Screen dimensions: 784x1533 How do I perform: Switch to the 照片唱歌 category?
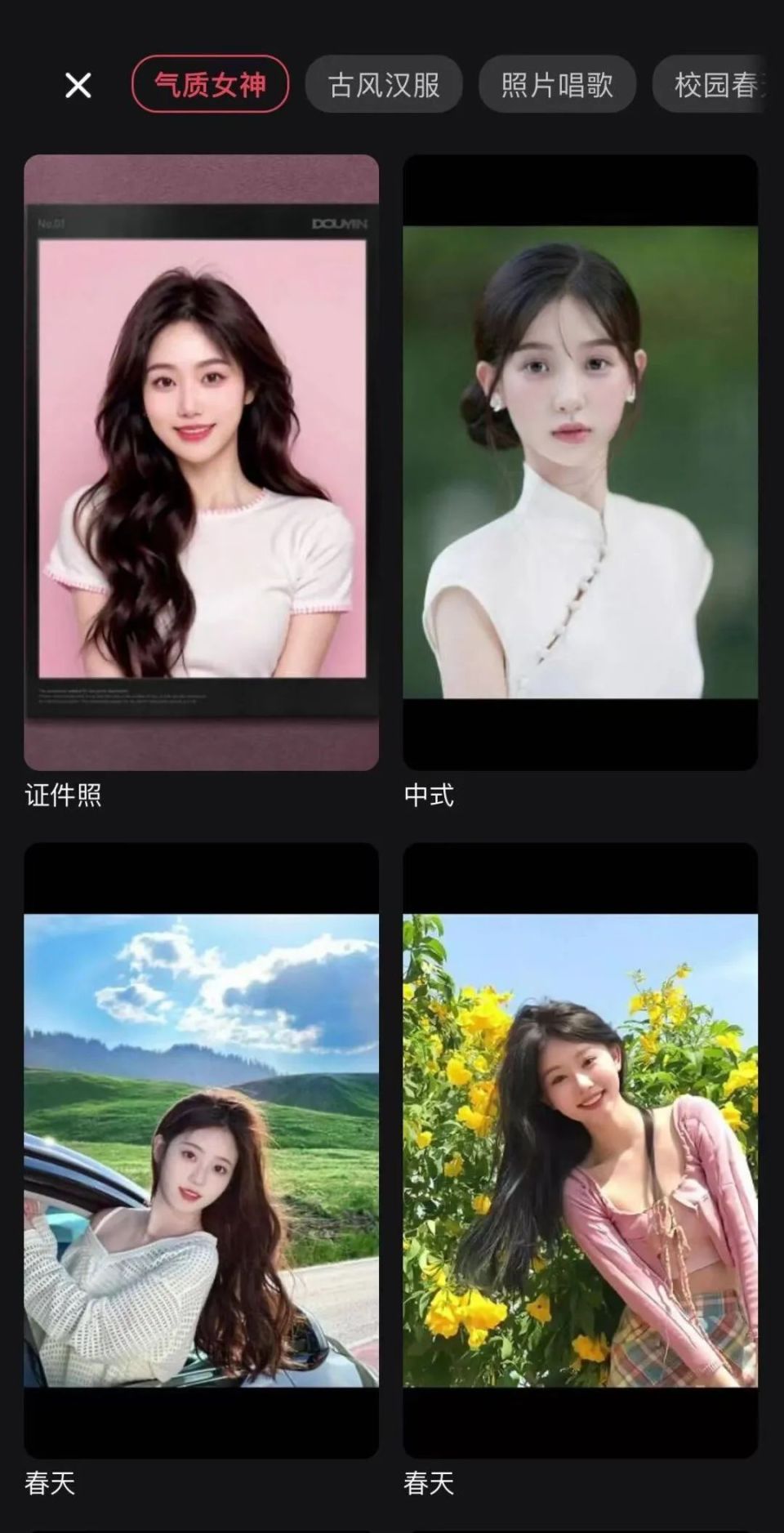[x=557, y=84]
